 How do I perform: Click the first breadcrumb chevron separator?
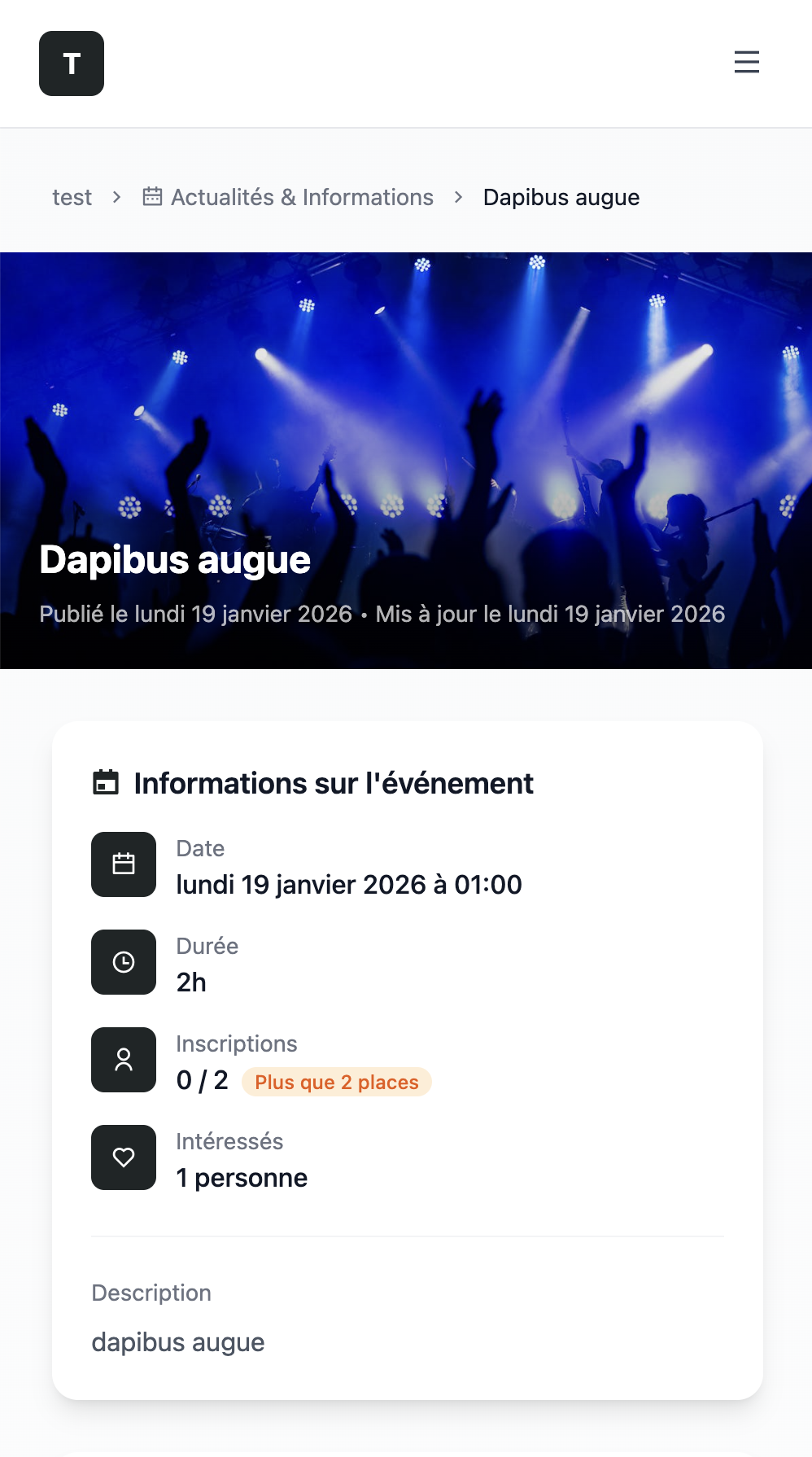click(116, 197)
